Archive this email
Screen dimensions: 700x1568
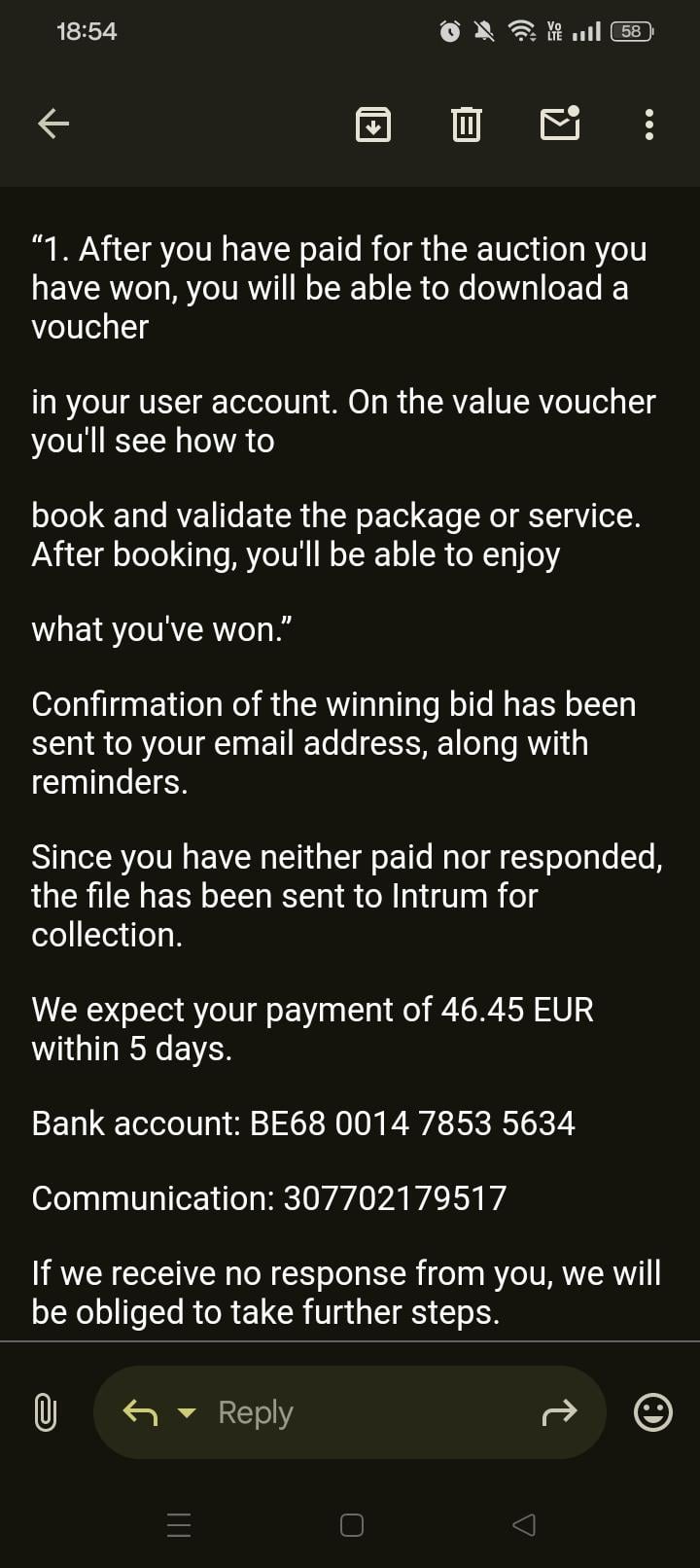point(373,125)
